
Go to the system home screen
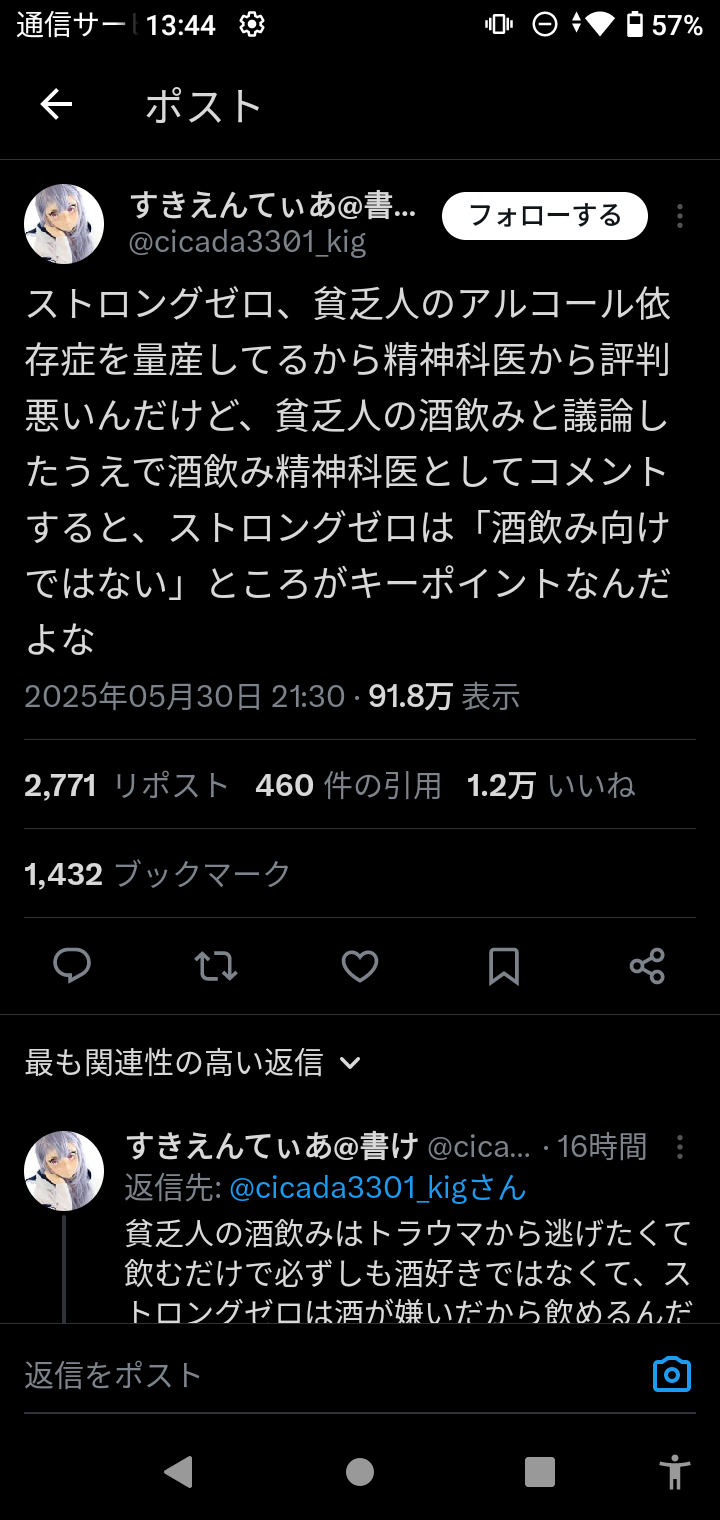coord(360,1472)
